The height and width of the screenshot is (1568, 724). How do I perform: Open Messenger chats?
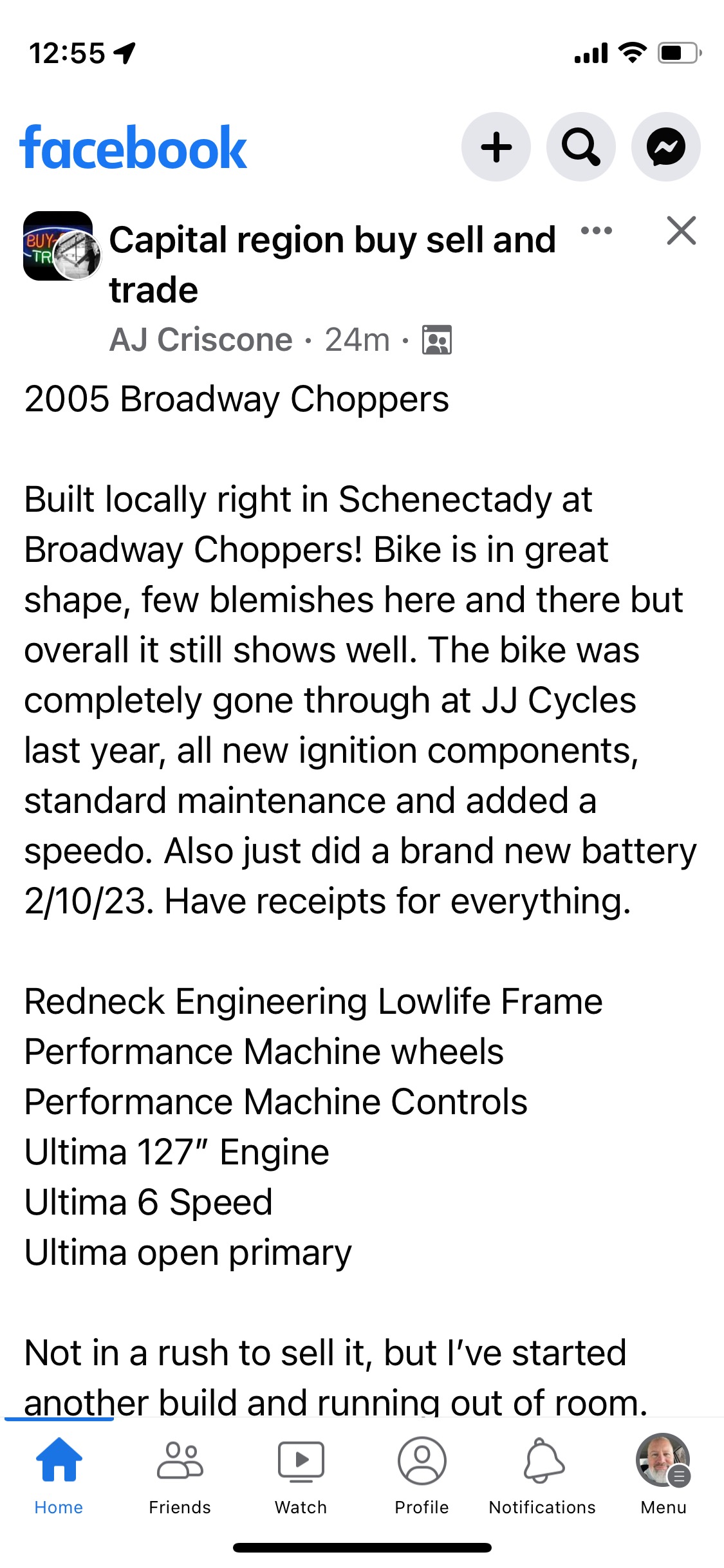(x=665, y=147)
